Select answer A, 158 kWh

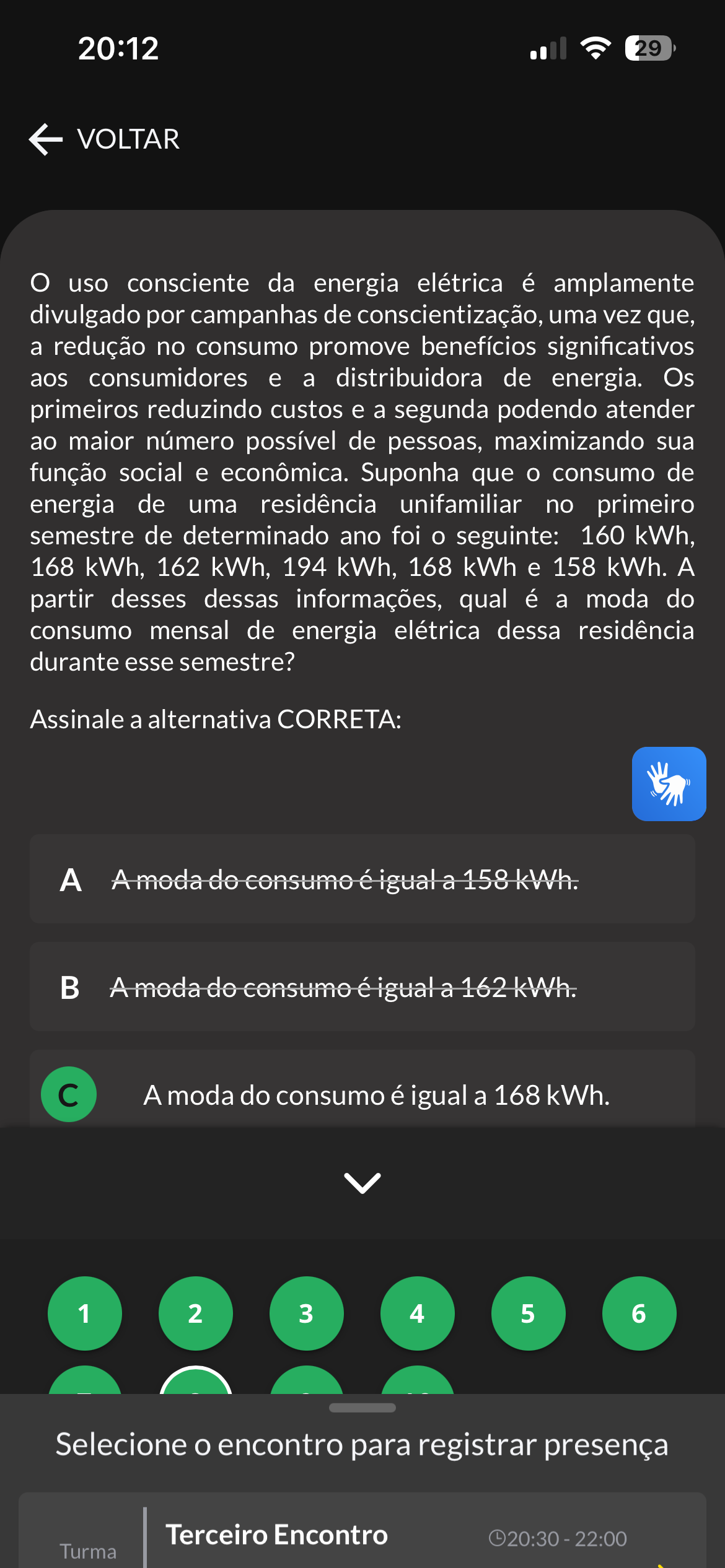(362, 879)
